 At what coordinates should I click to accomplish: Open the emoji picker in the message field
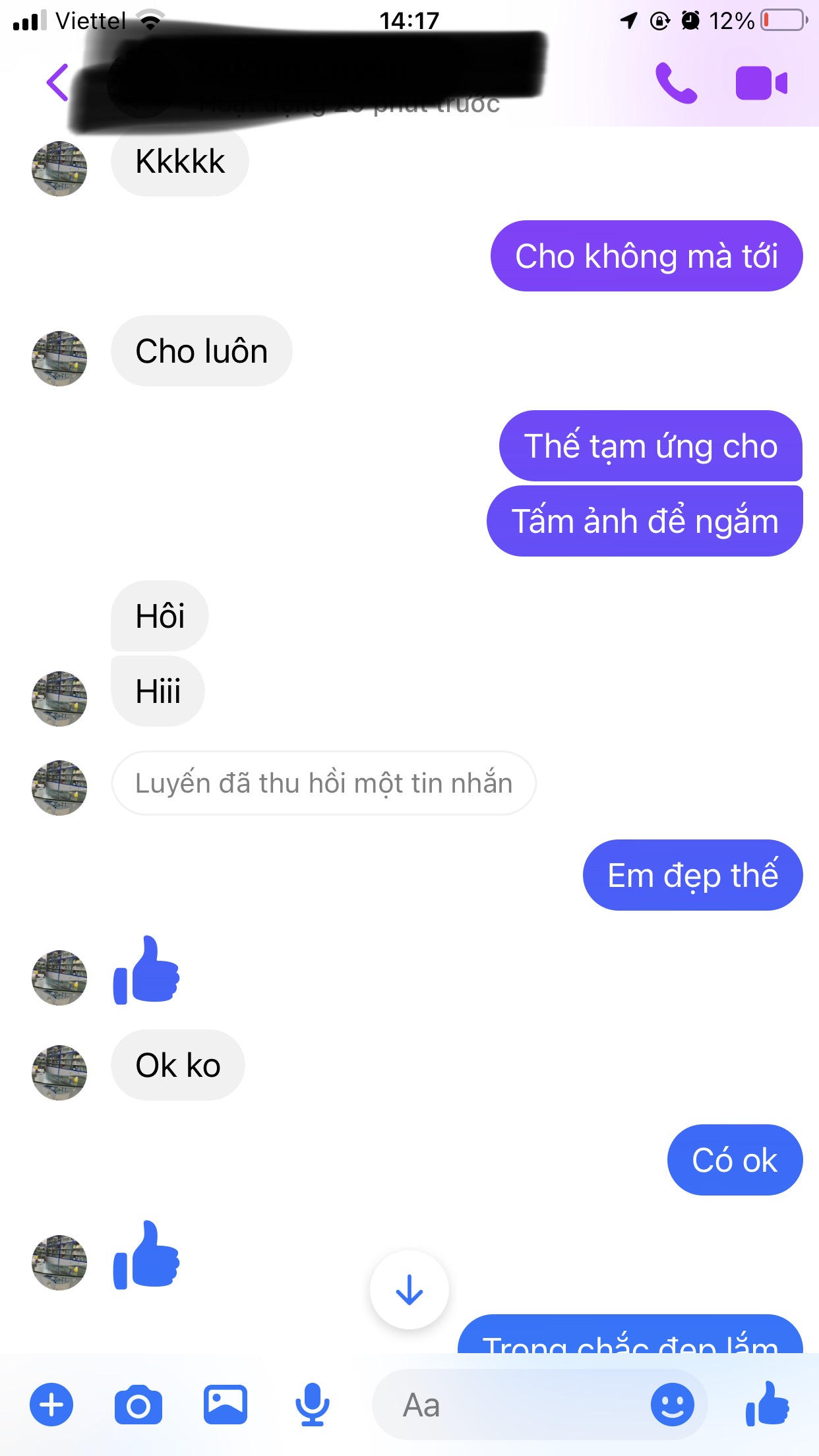tap(673, 1405)
